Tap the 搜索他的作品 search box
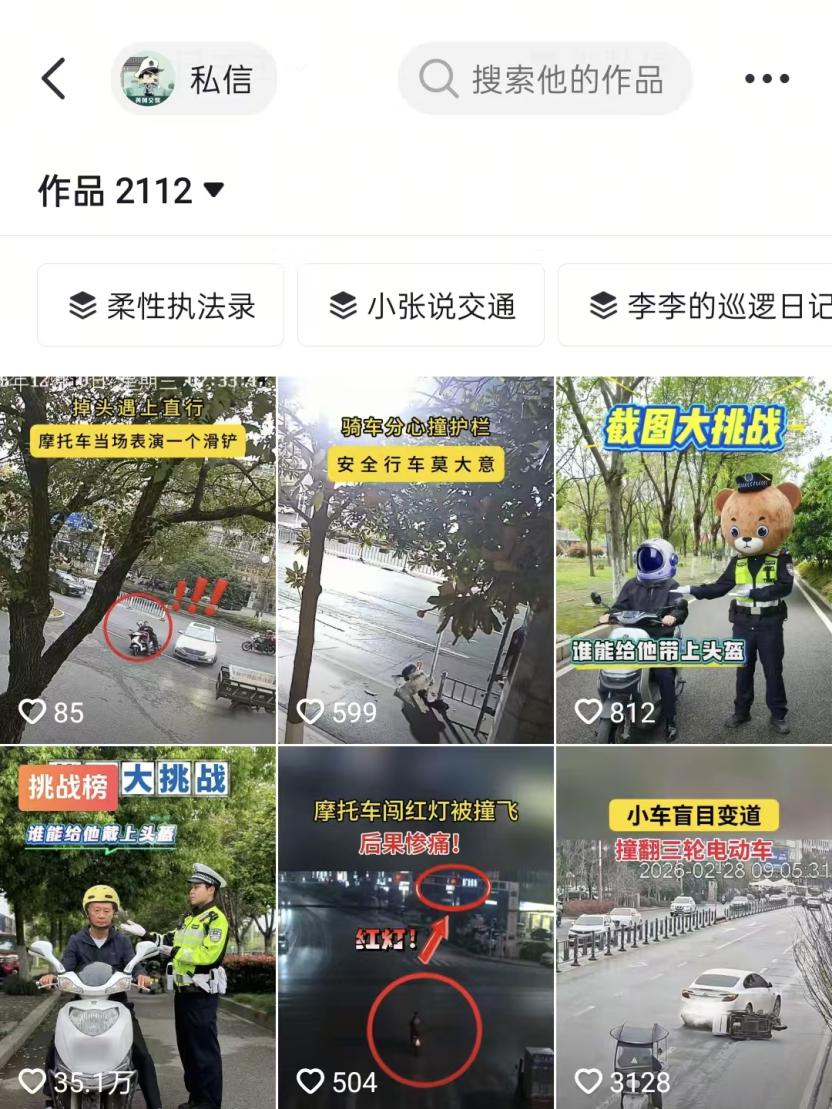The height and width of the screenshot is (1109, 832). (x=545, y=79)
